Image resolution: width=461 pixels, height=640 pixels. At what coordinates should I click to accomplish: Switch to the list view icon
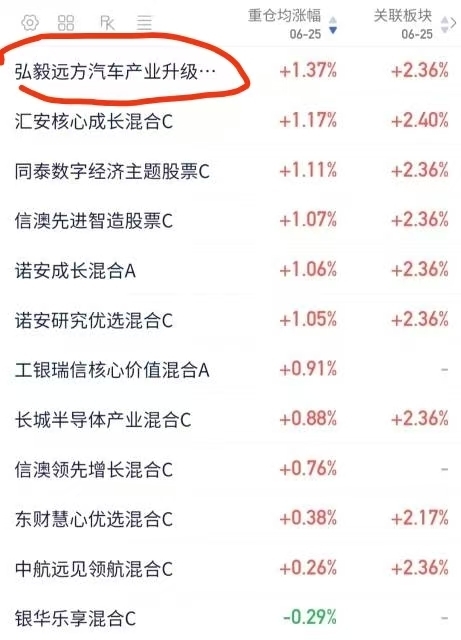coord(144,23)
